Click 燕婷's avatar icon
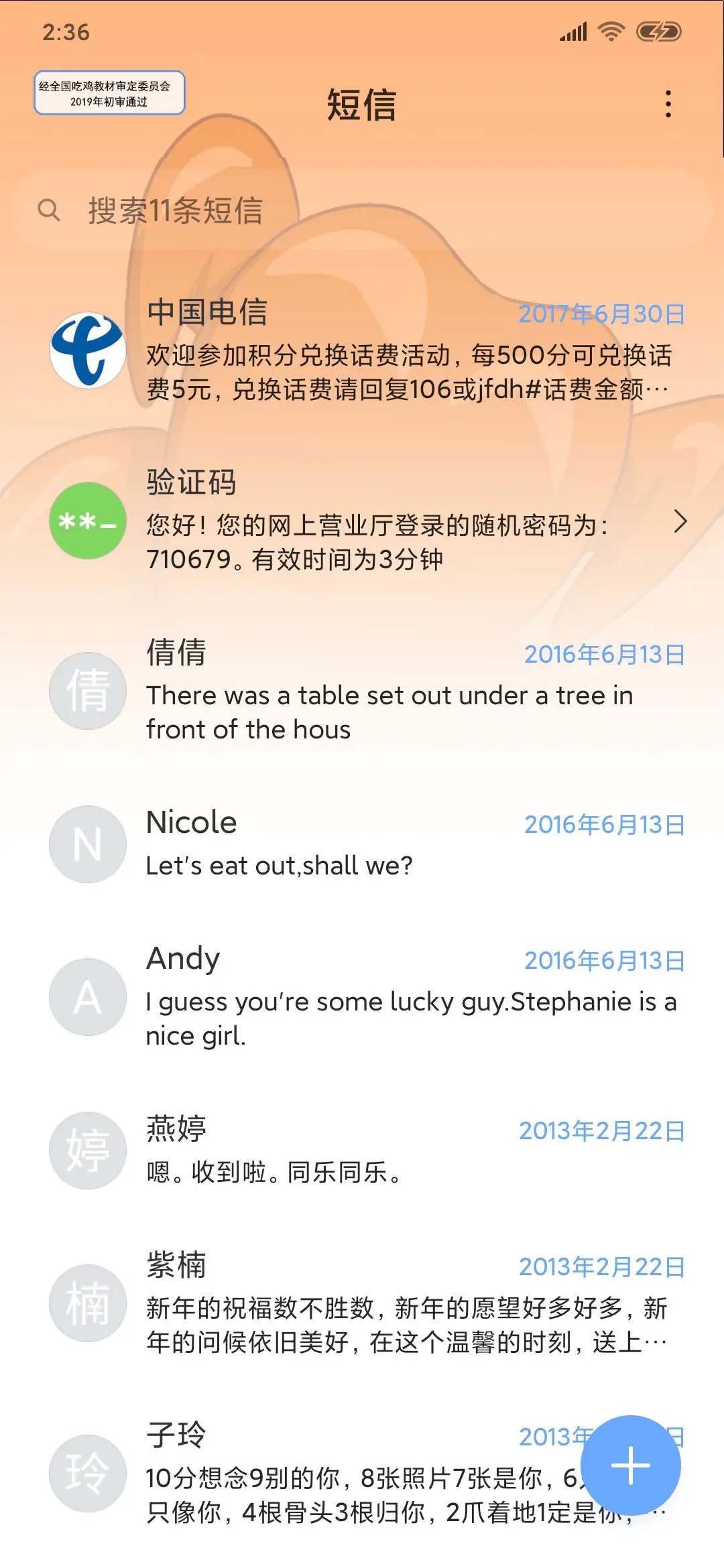 (87, 1149)
